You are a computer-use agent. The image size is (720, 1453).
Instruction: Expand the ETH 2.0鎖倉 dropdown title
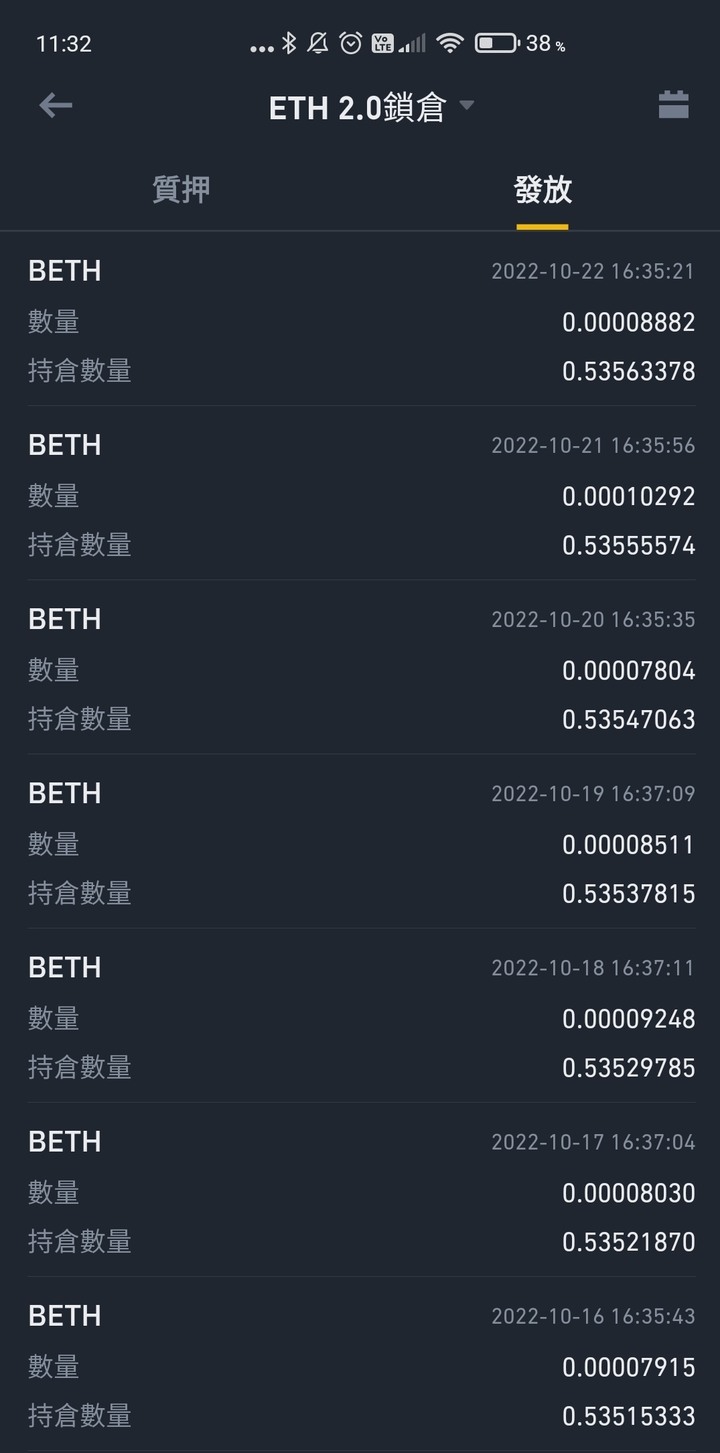coord(370,107)
